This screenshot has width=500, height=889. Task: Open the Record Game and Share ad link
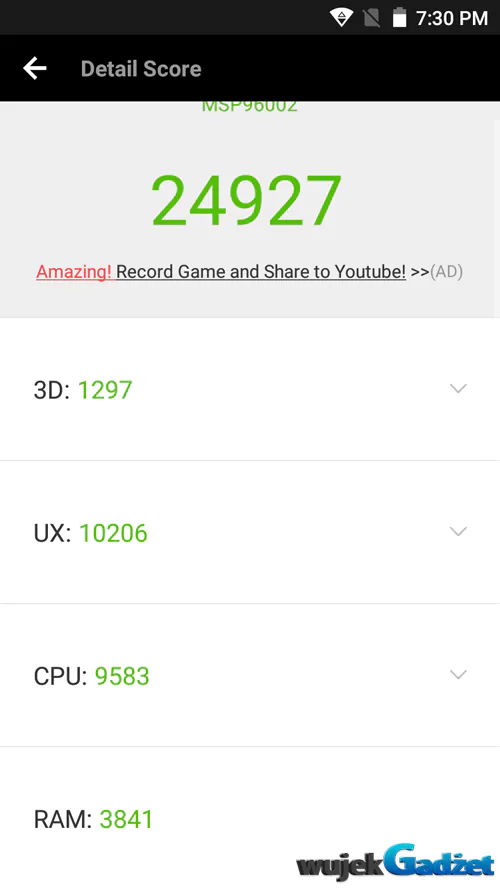point(249,272)
